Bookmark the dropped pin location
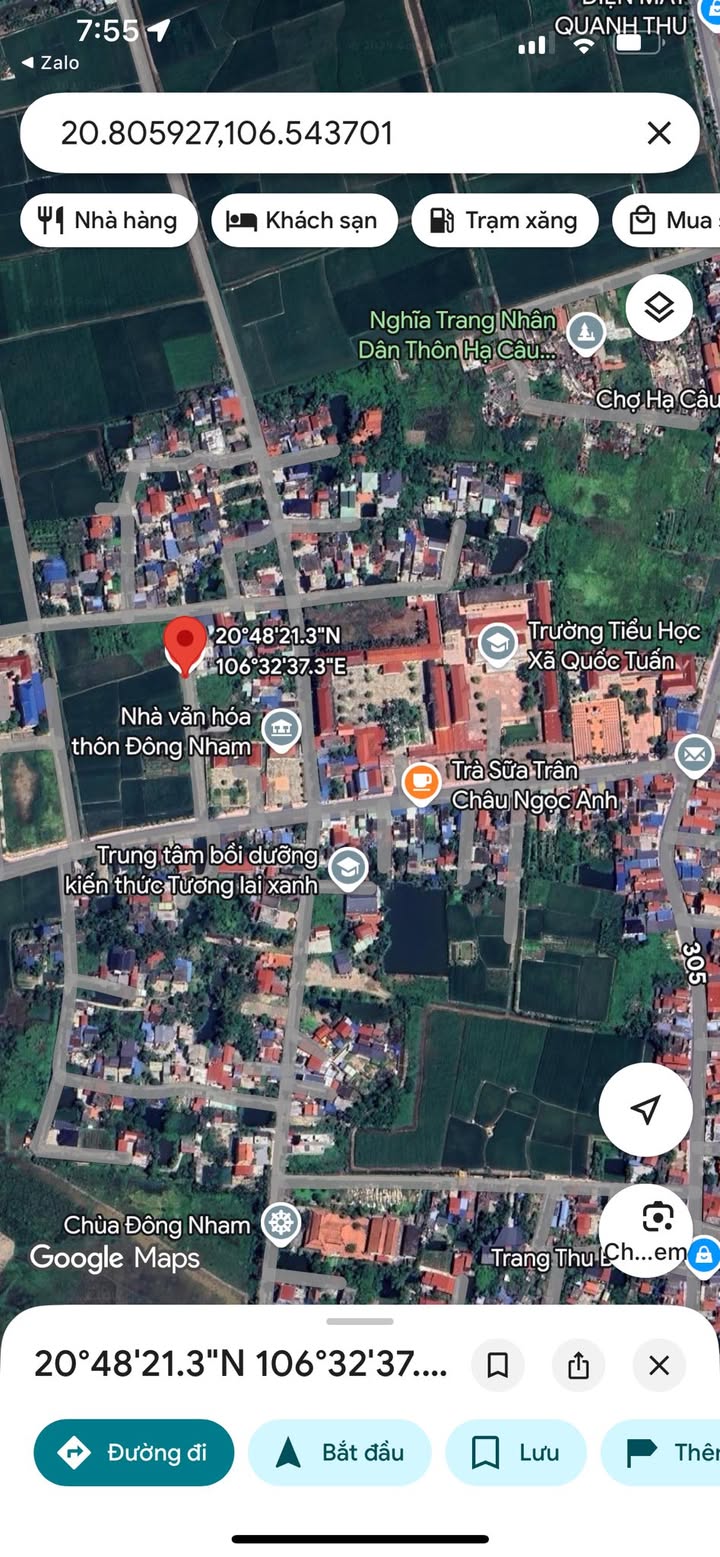720x1557 pixels. pyautogui.click(x=497, y=1365)
